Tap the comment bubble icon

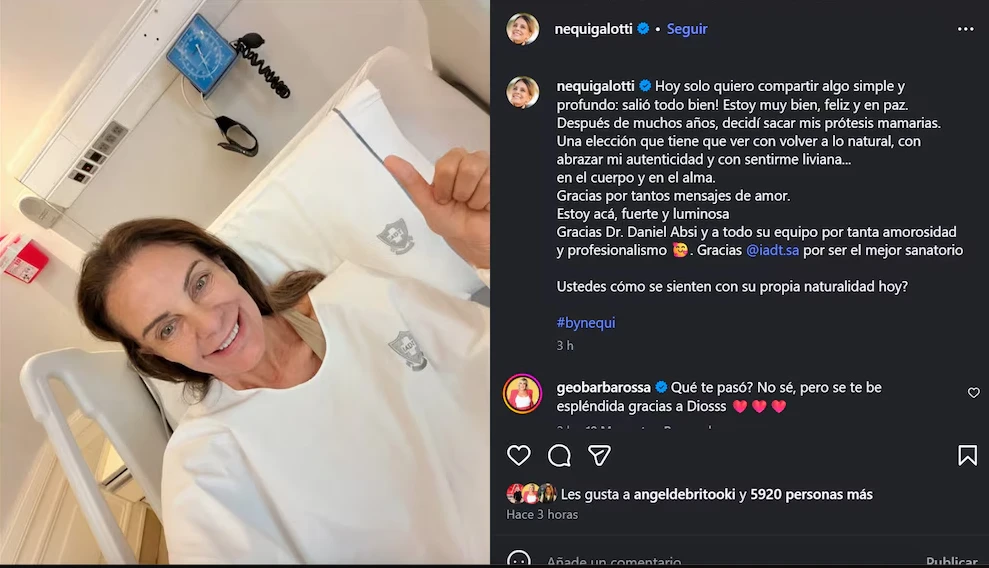click(x=559, y=456)
